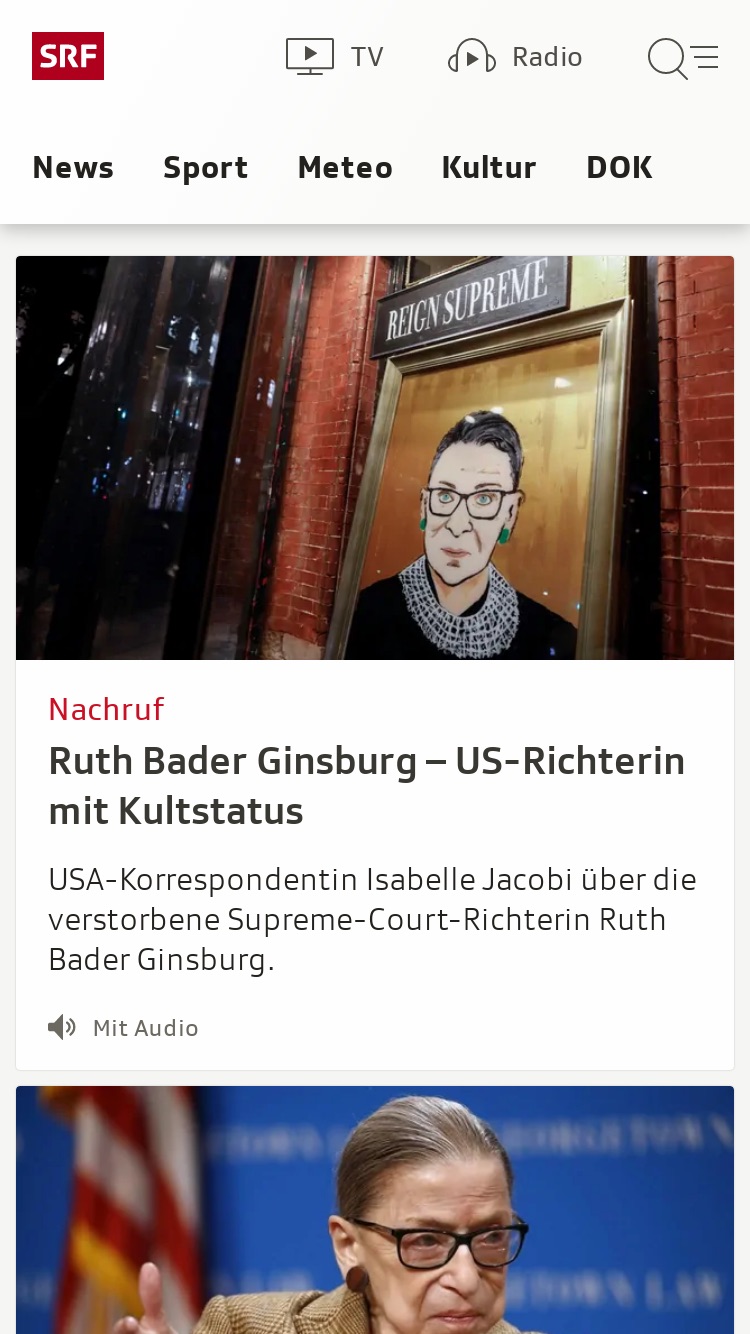
Task: Open the Ruth Bader Ginsburg Nachruf article
Action: coord(375,663)
